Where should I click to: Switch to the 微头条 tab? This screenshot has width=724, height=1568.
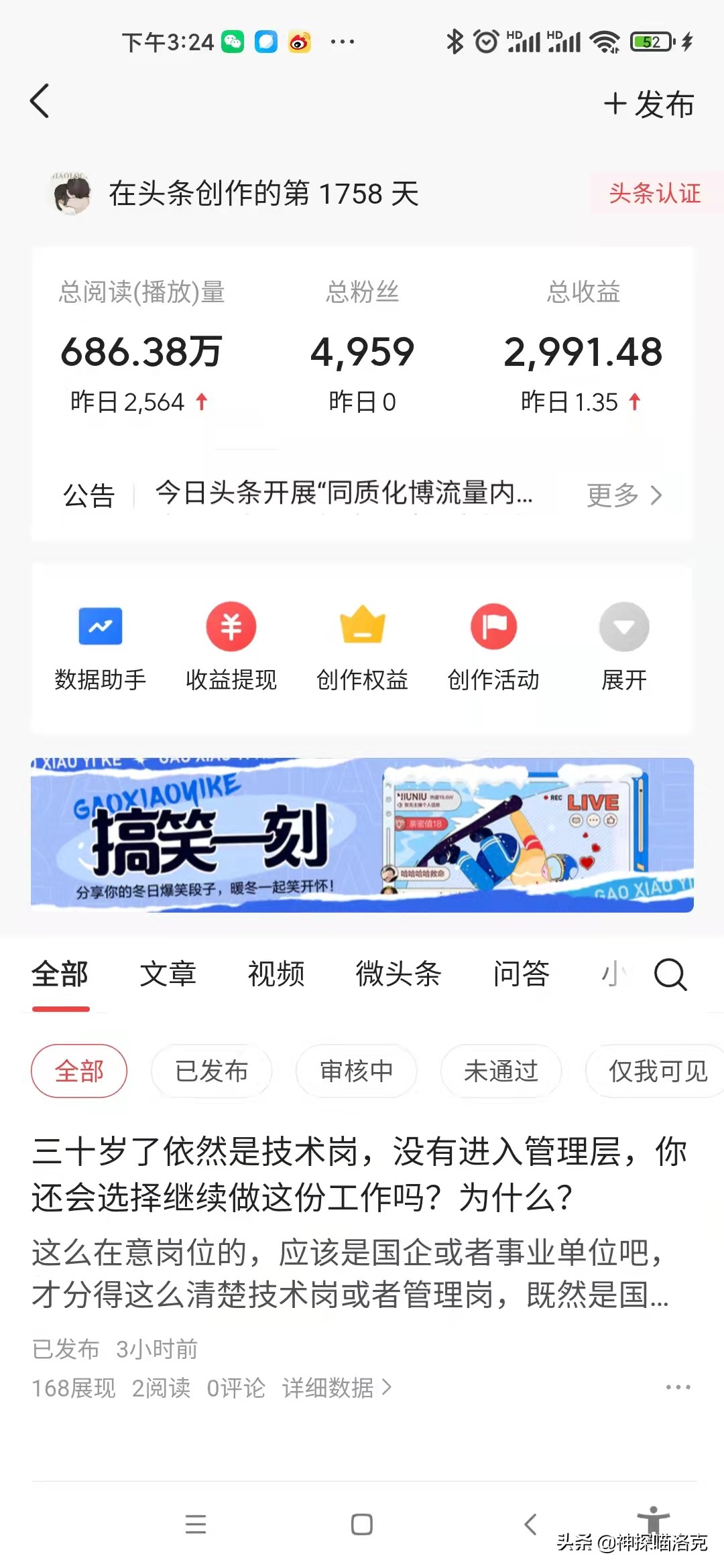tap(398, 975)
